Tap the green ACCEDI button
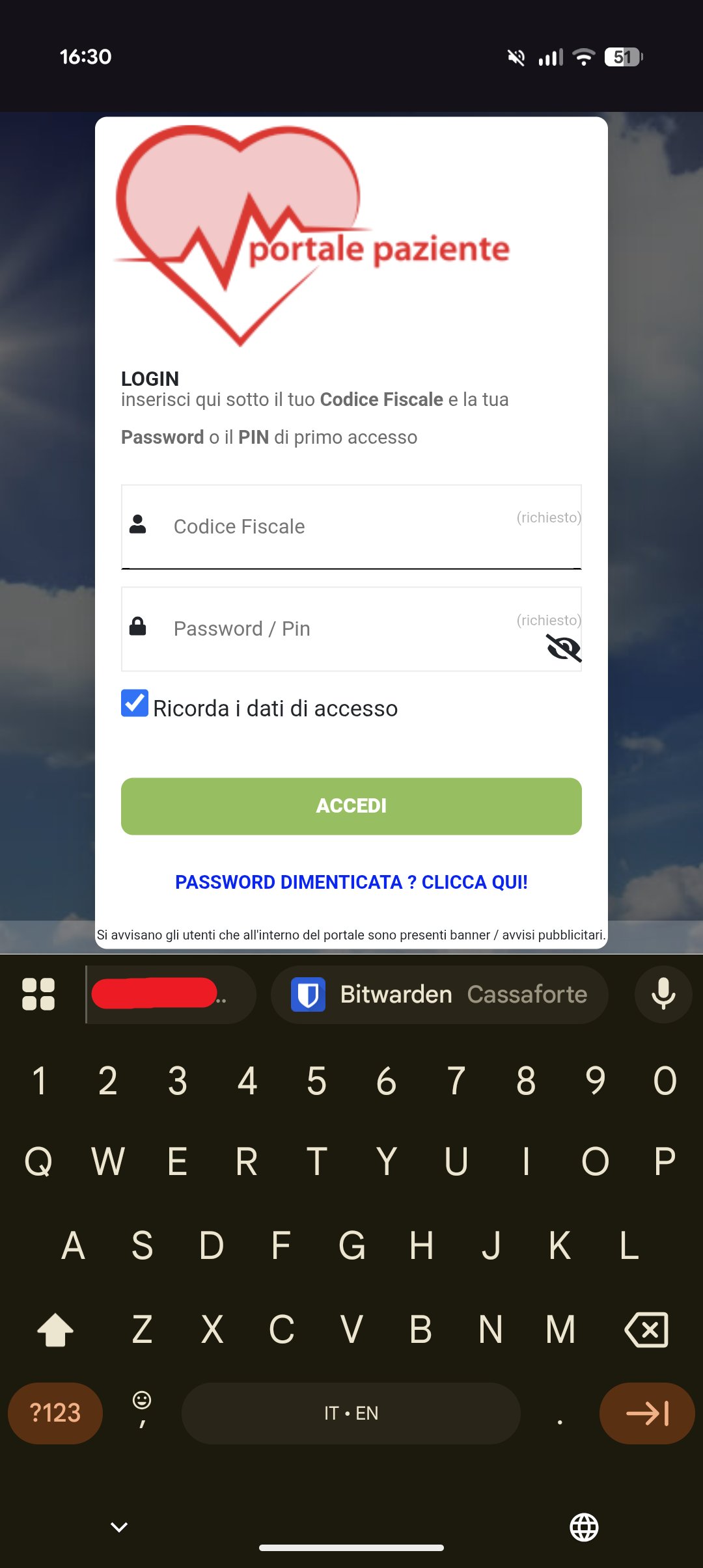Viewport: 703px width, 1568px height. pyautogui.click(x=351, y=806)
